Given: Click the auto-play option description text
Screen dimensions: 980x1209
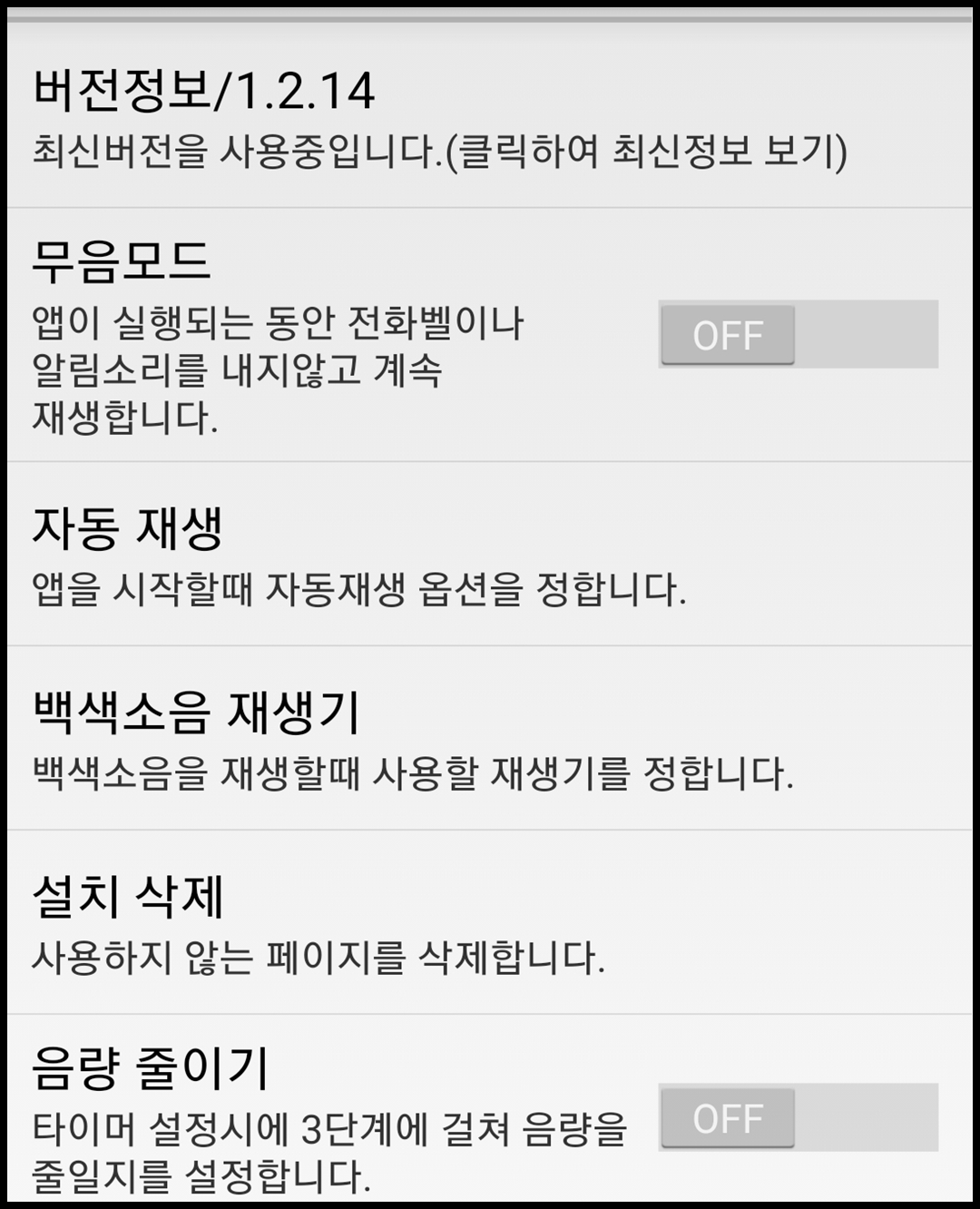Looking at the screenshot, I should coord(363,590).
